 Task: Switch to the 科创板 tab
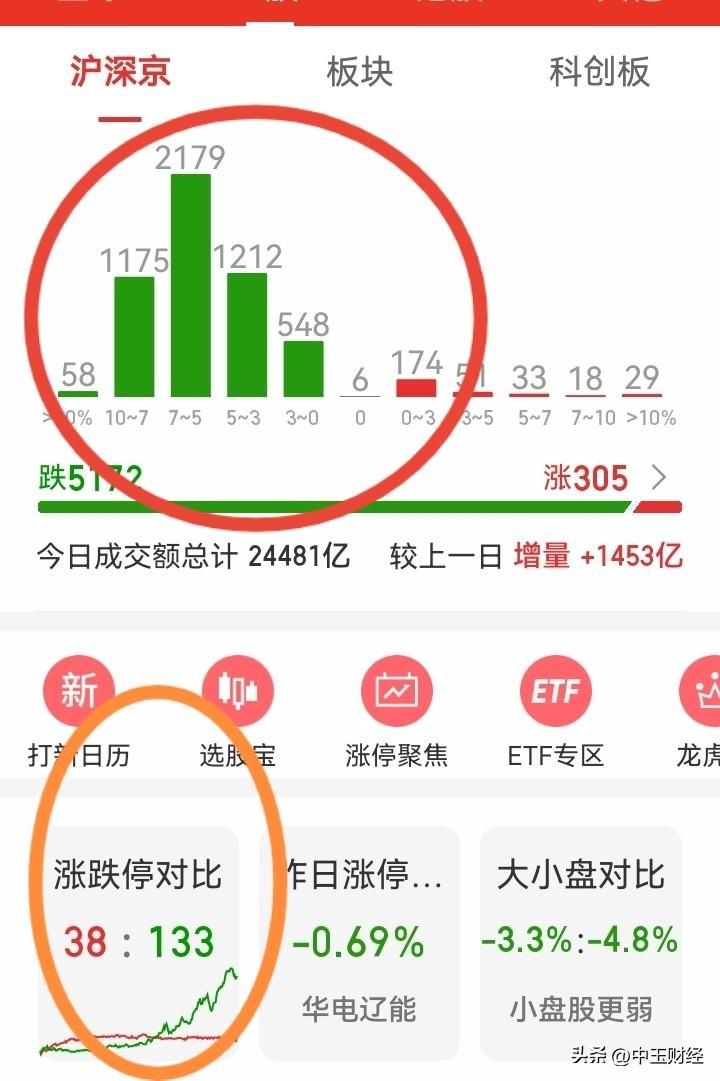coord(600,71)
